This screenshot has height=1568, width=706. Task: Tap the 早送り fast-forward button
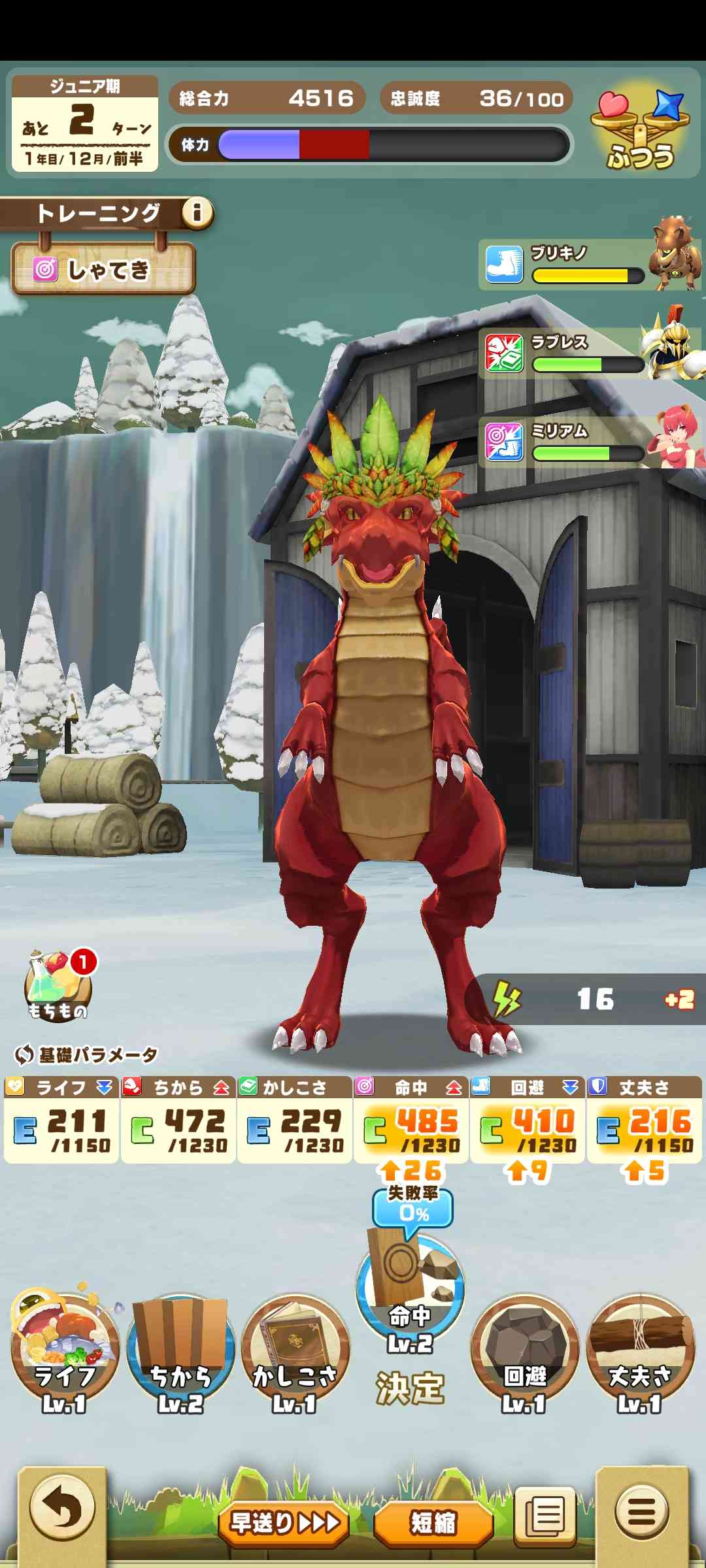[284, 1522]
